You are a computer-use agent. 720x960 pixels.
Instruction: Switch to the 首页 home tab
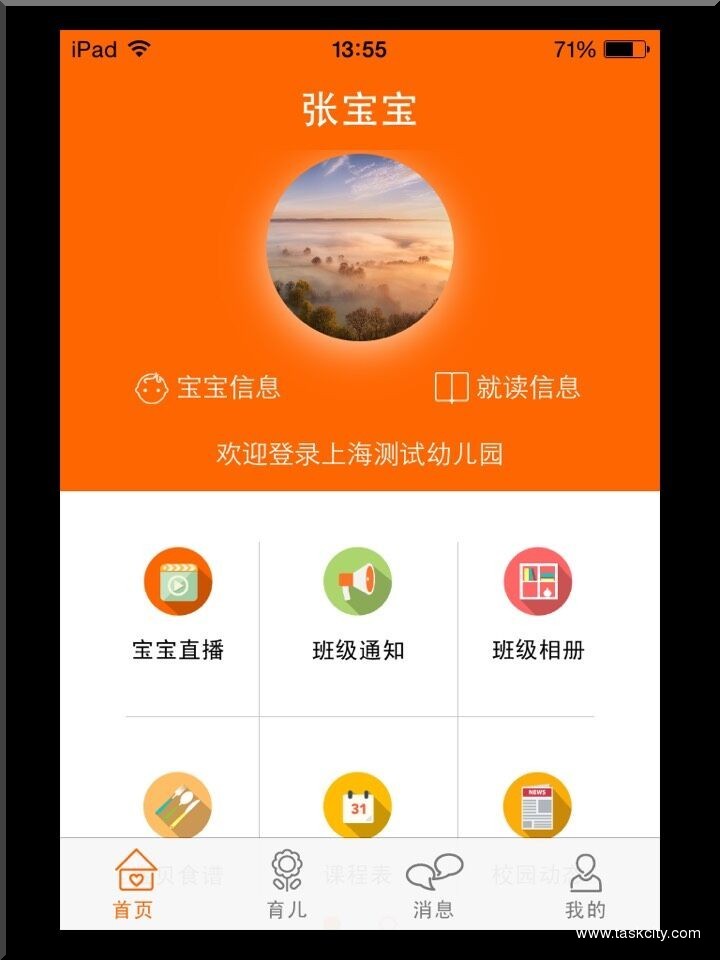coord(134,884)
